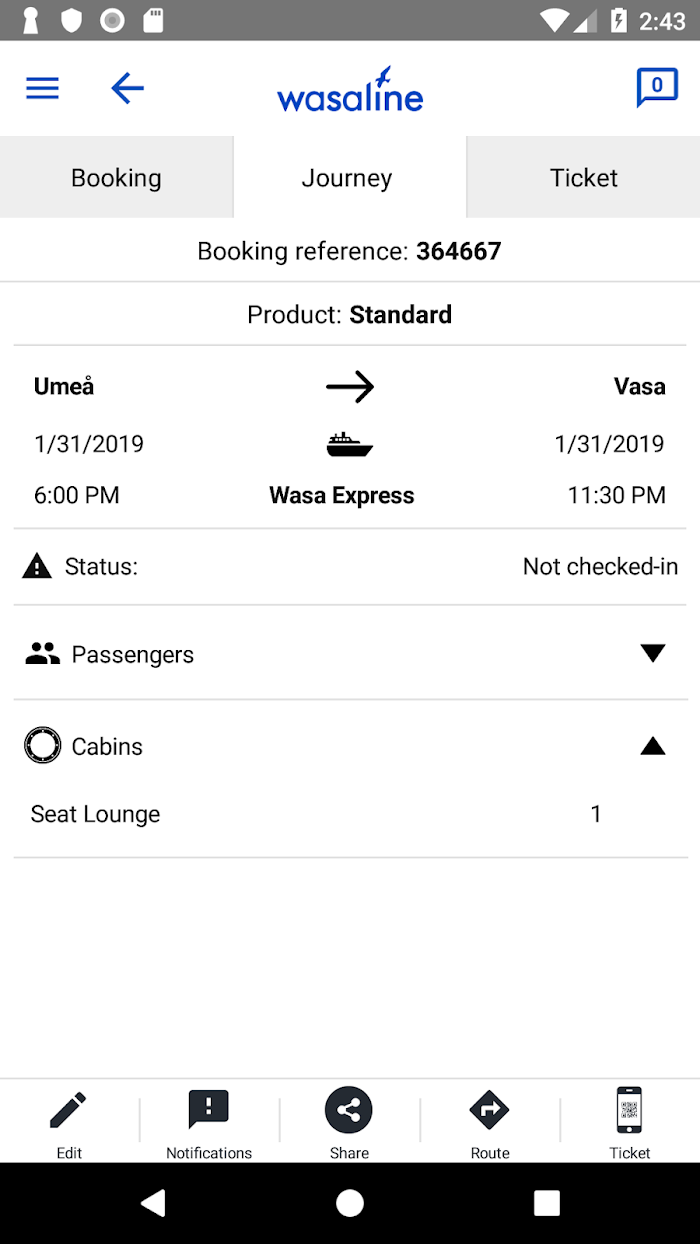The width and height of the screenshot is (700, 1244).
Task: Expand the Passengers section
Action: click(350, 654)
